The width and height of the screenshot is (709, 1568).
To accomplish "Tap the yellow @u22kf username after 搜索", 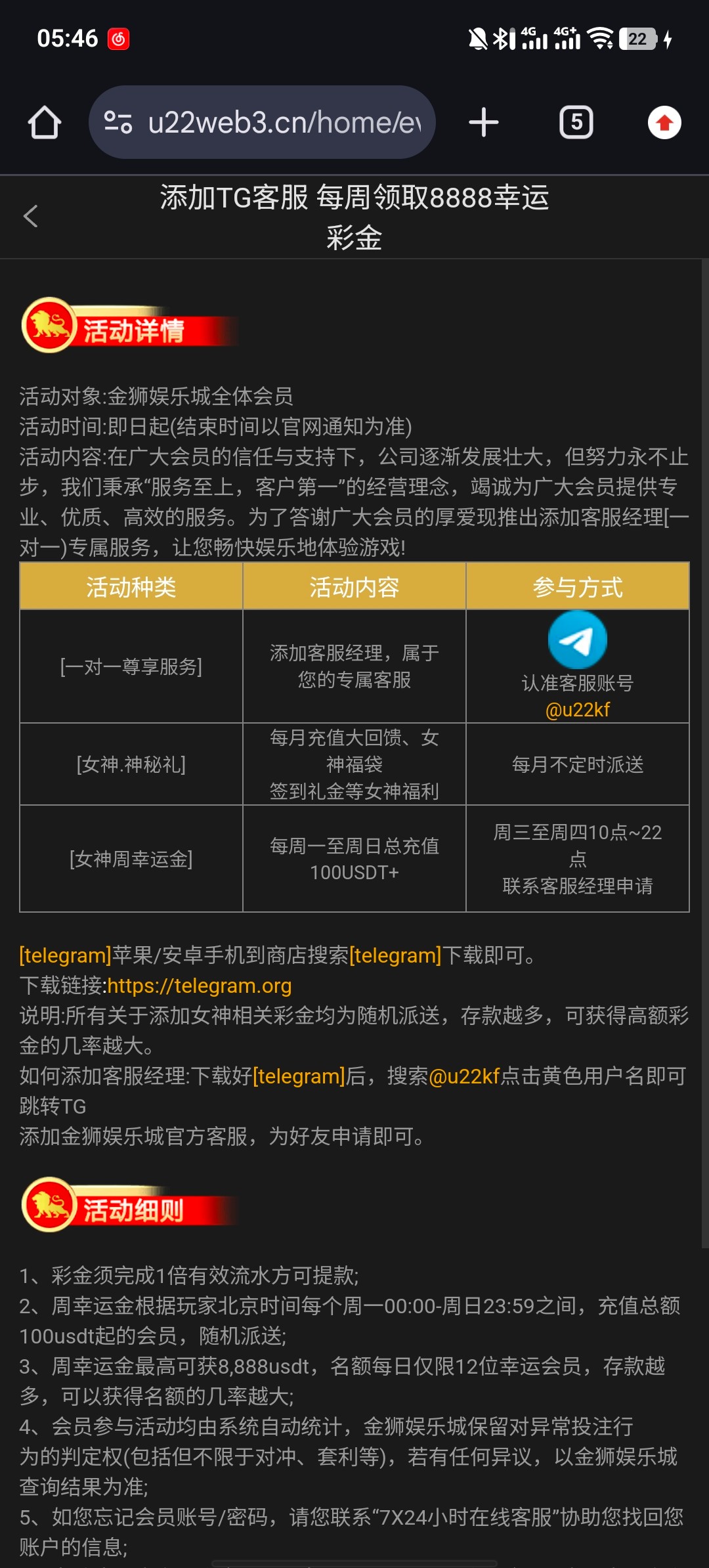I will tap(464, 1076).
